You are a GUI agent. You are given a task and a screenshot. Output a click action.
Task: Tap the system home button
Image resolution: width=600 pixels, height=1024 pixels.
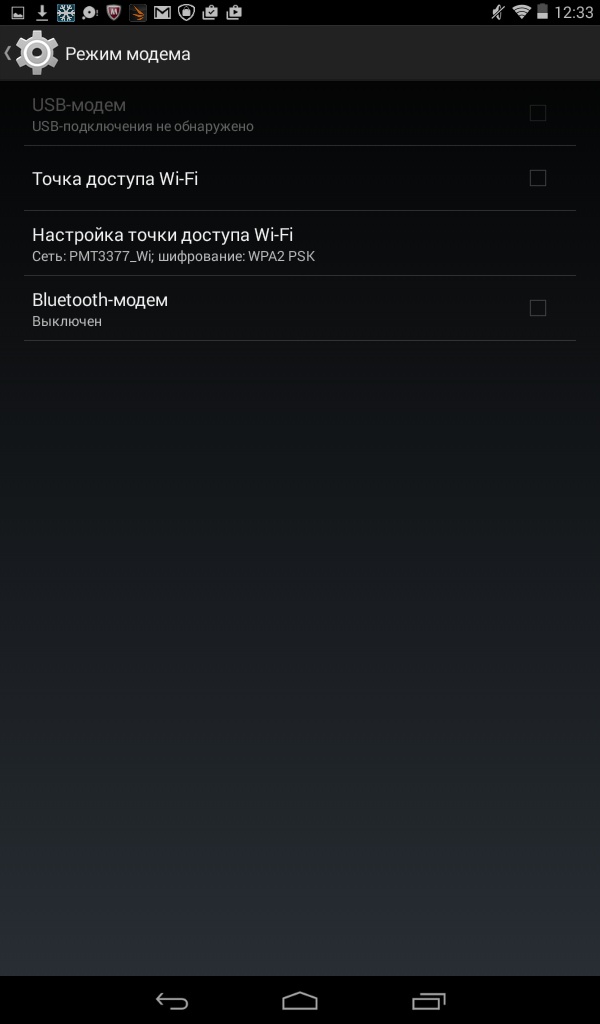click(300, 1000)
